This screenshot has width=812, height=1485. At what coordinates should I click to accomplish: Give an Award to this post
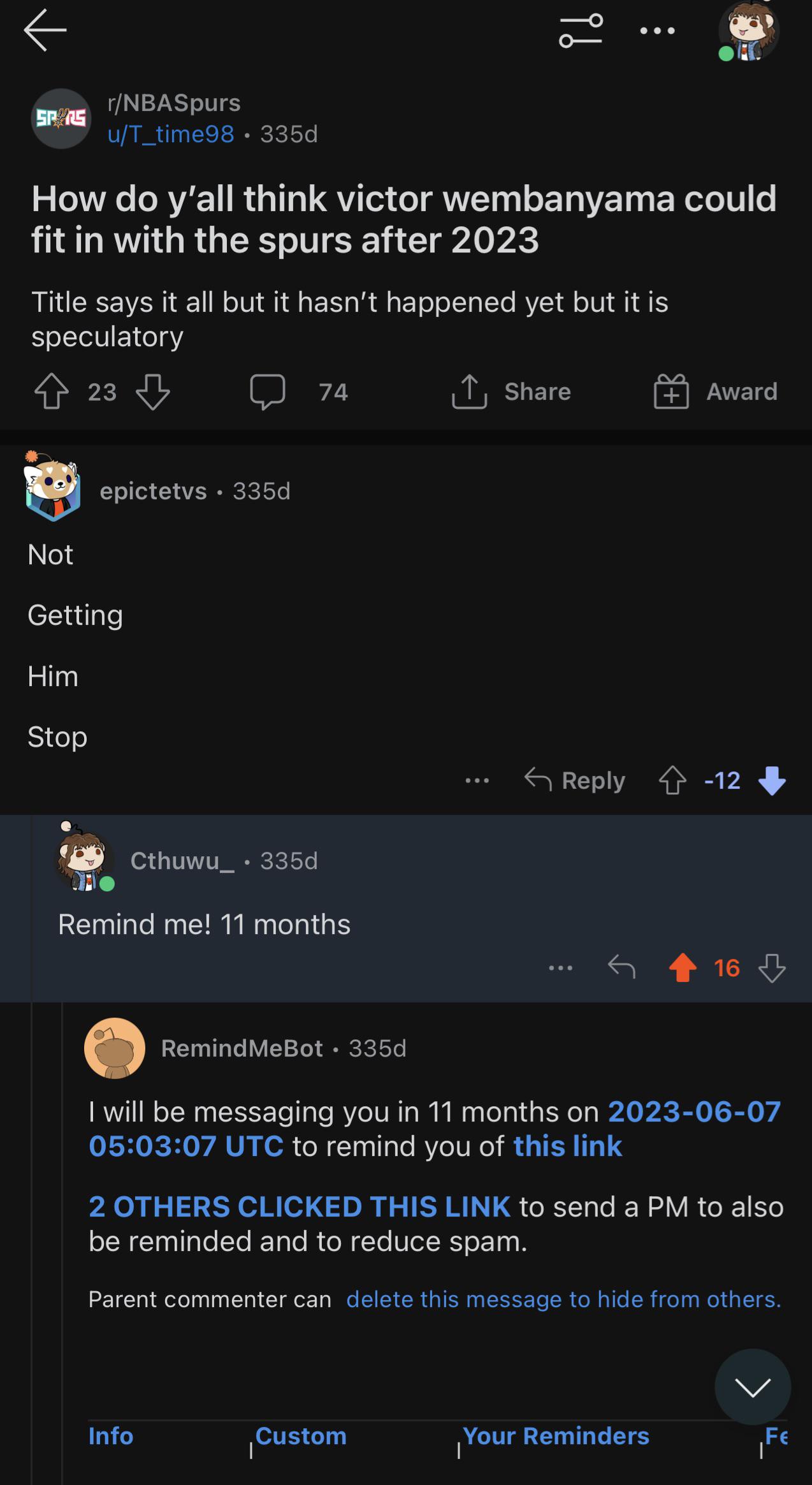coord(715,391)
